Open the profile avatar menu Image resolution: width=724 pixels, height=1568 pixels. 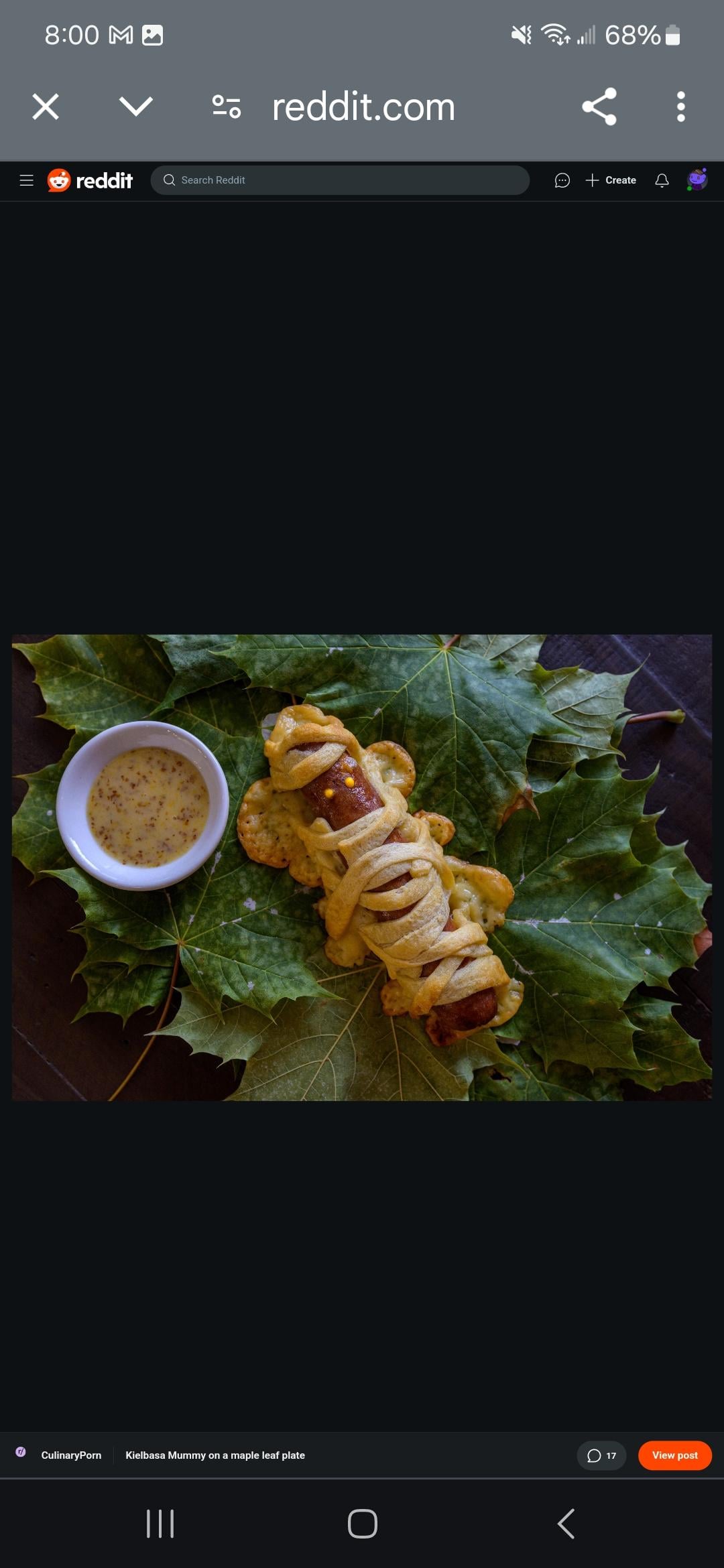(x=697, y=180)
